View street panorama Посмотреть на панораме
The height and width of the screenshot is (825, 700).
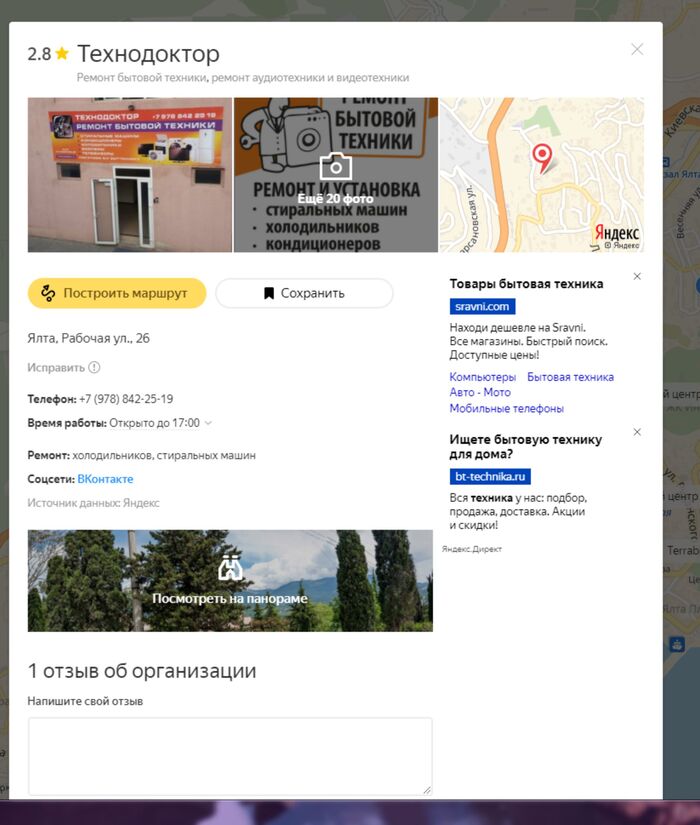[230, 580]
